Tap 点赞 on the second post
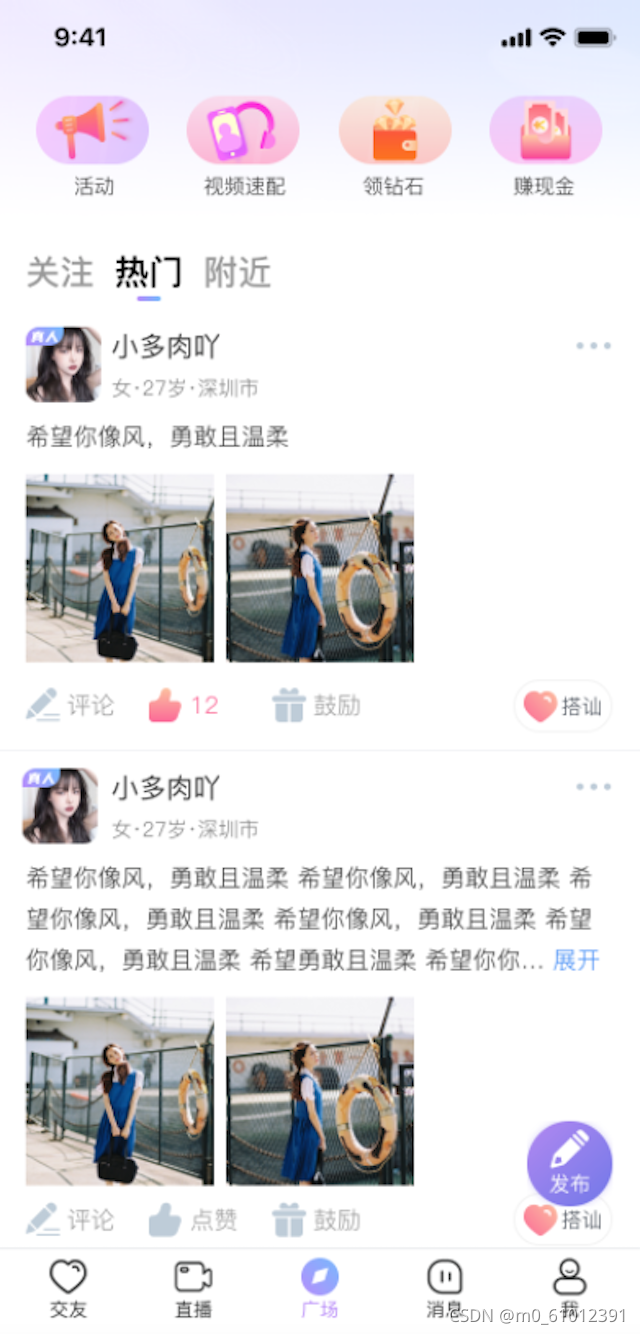 (192, 1219)
